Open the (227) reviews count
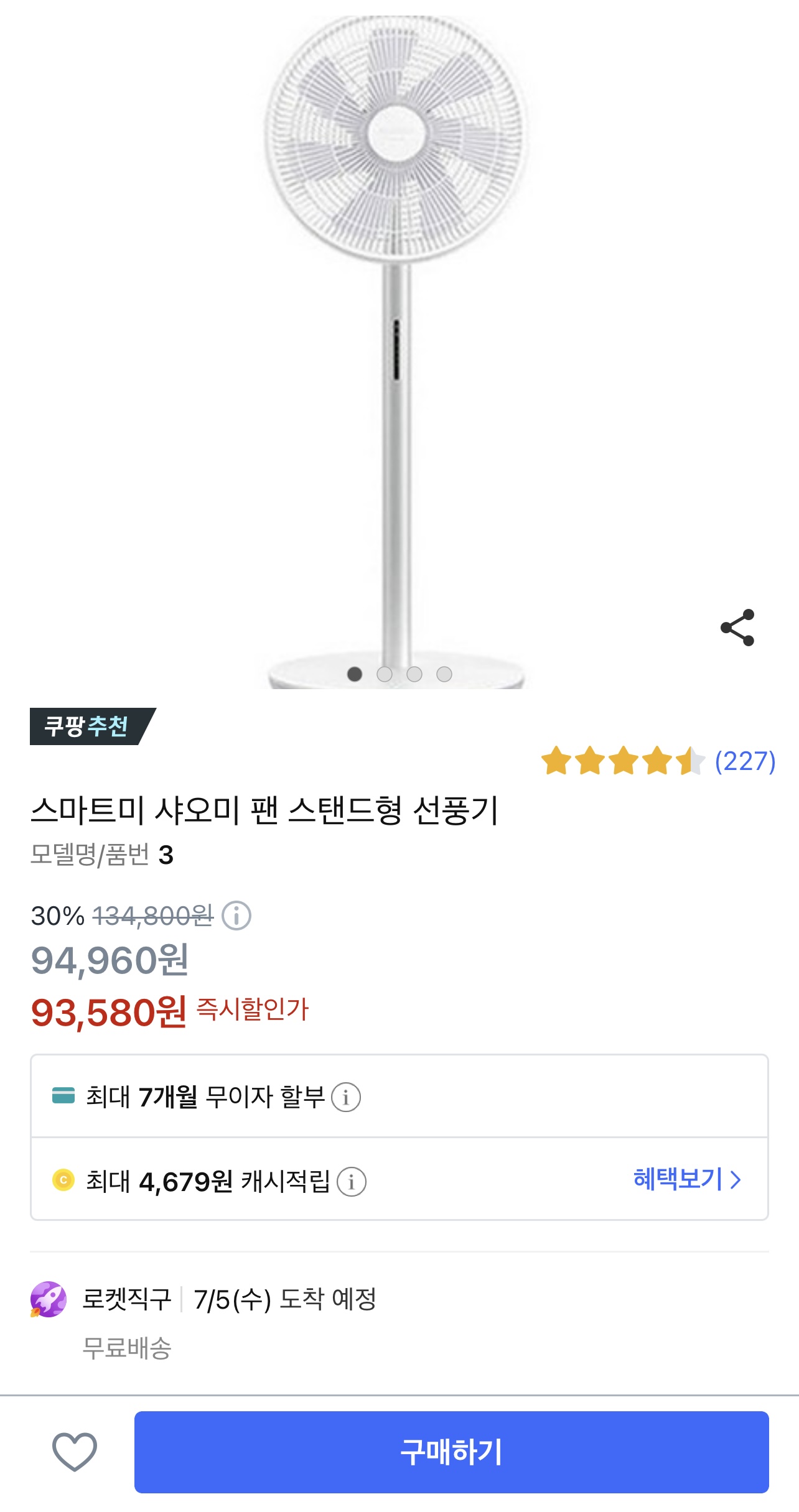 click(745, 761)
